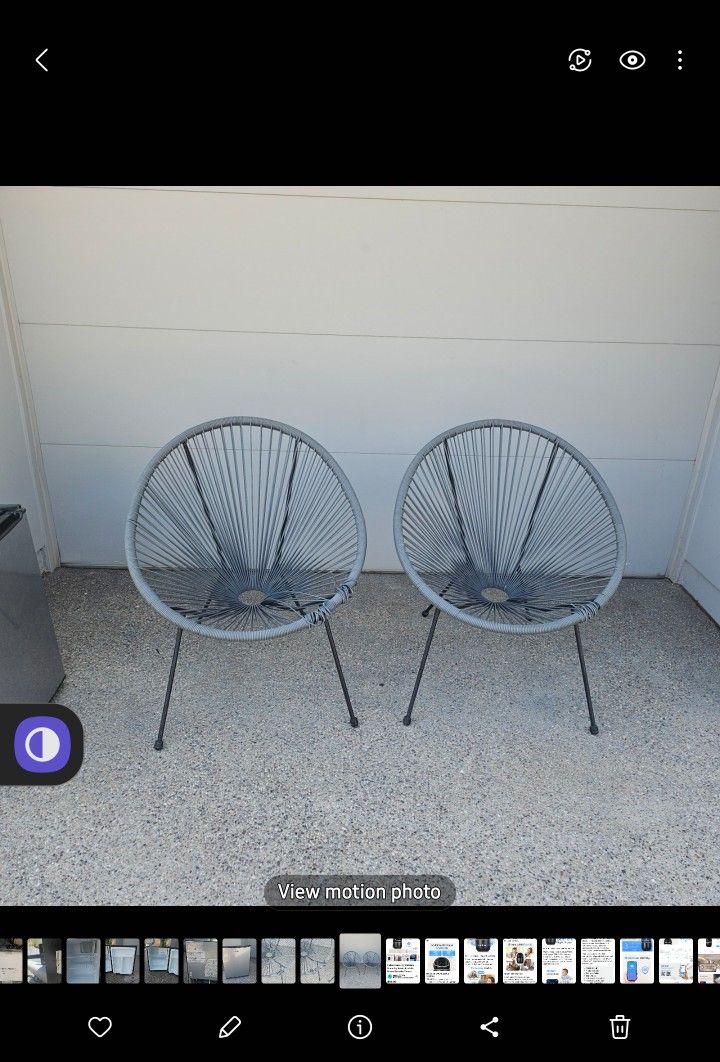Screen dimensions: 720x1062
Task: Mark this photo as favorite with the heart
Action: pos(100,1026)
